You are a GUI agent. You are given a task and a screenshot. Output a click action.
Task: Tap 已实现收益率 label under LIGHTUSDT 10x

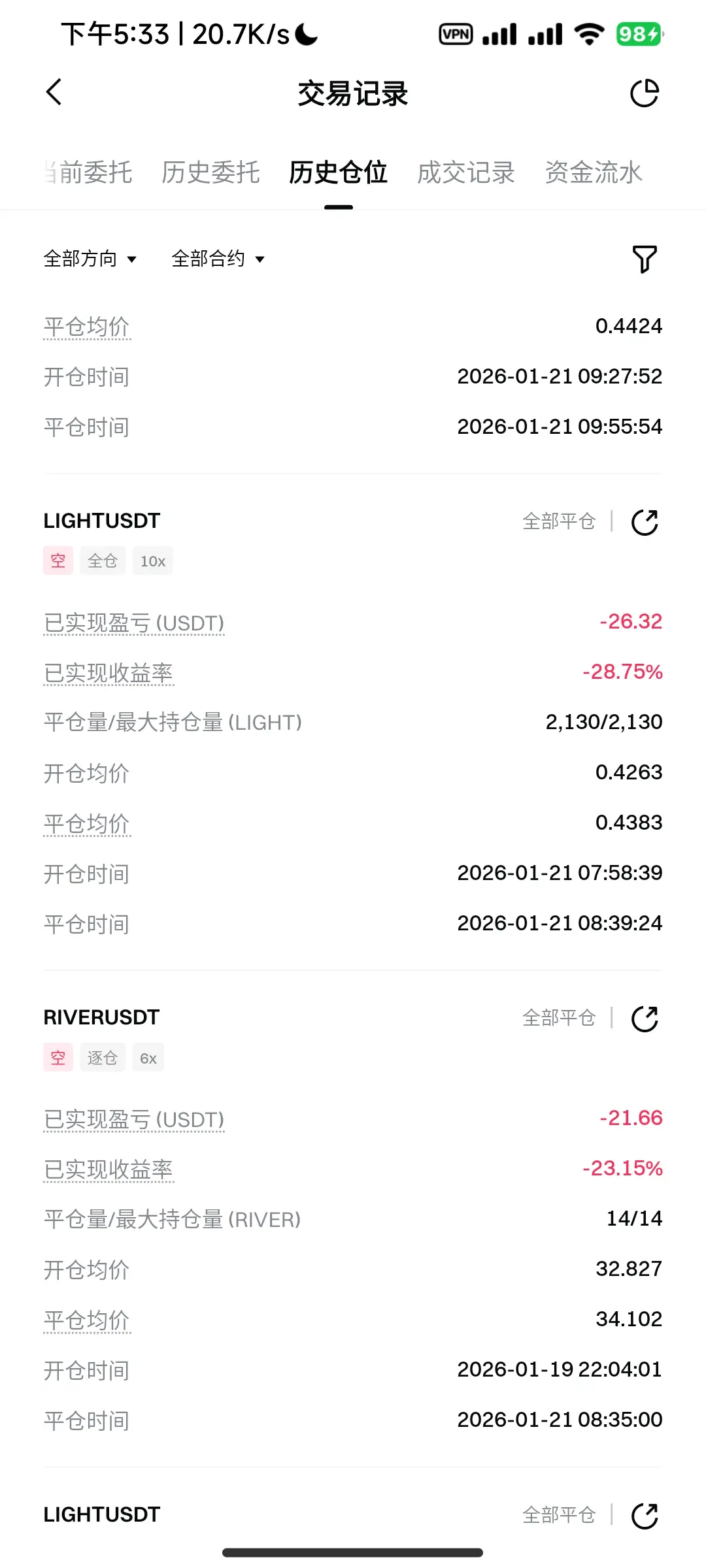109,673
